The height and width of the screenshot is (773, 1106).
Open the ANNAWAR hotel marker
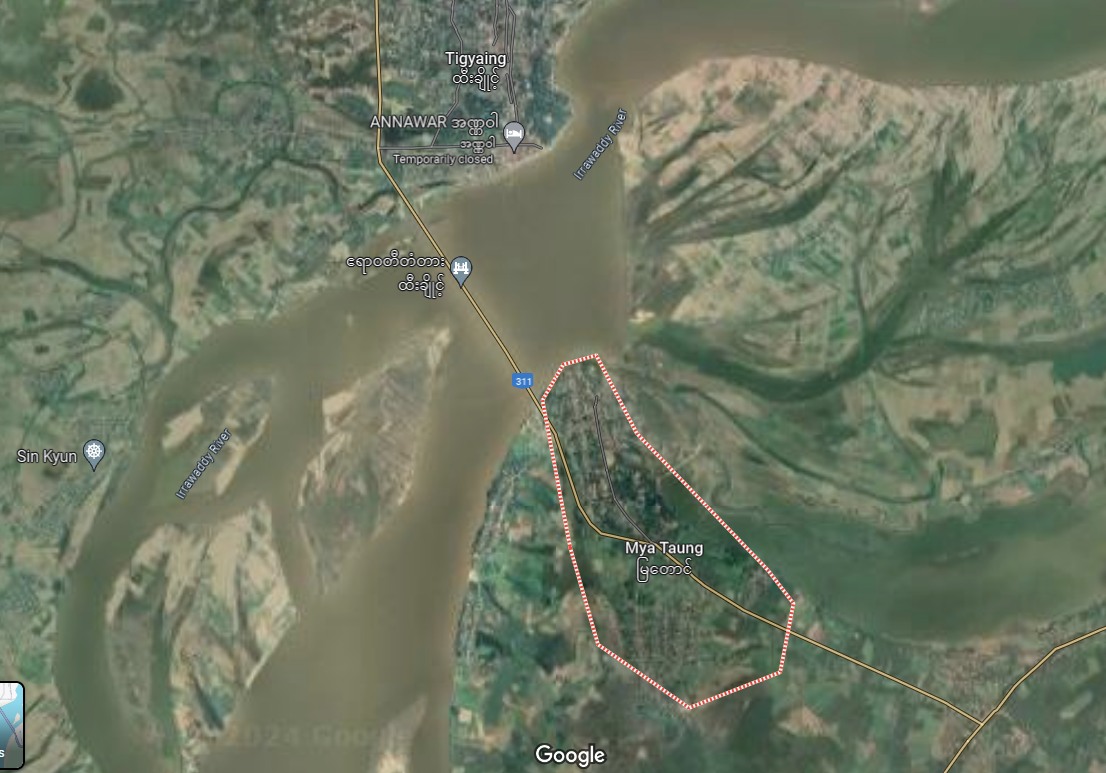click(x=514, y=135)
